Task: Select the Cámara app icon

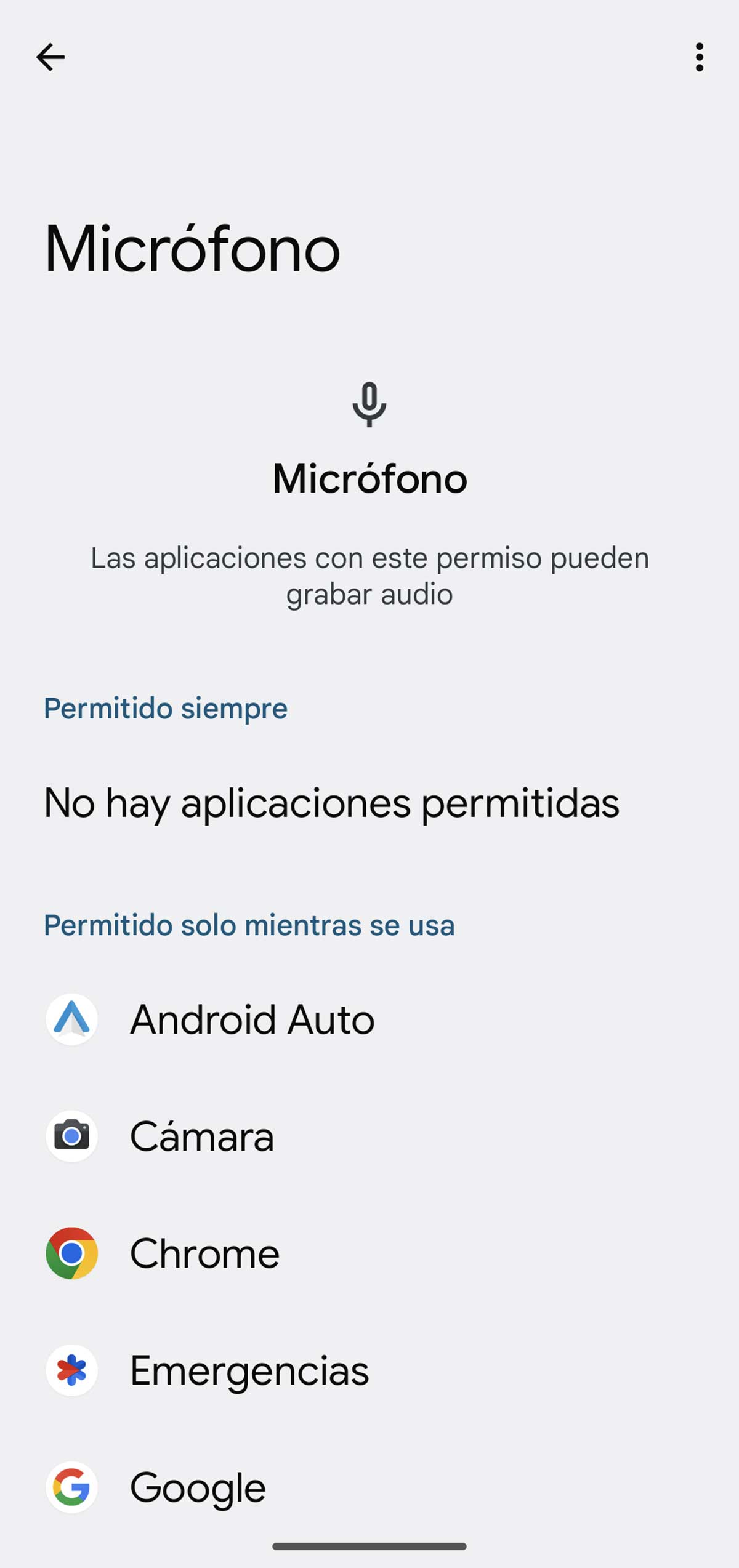Action: 71,1136
